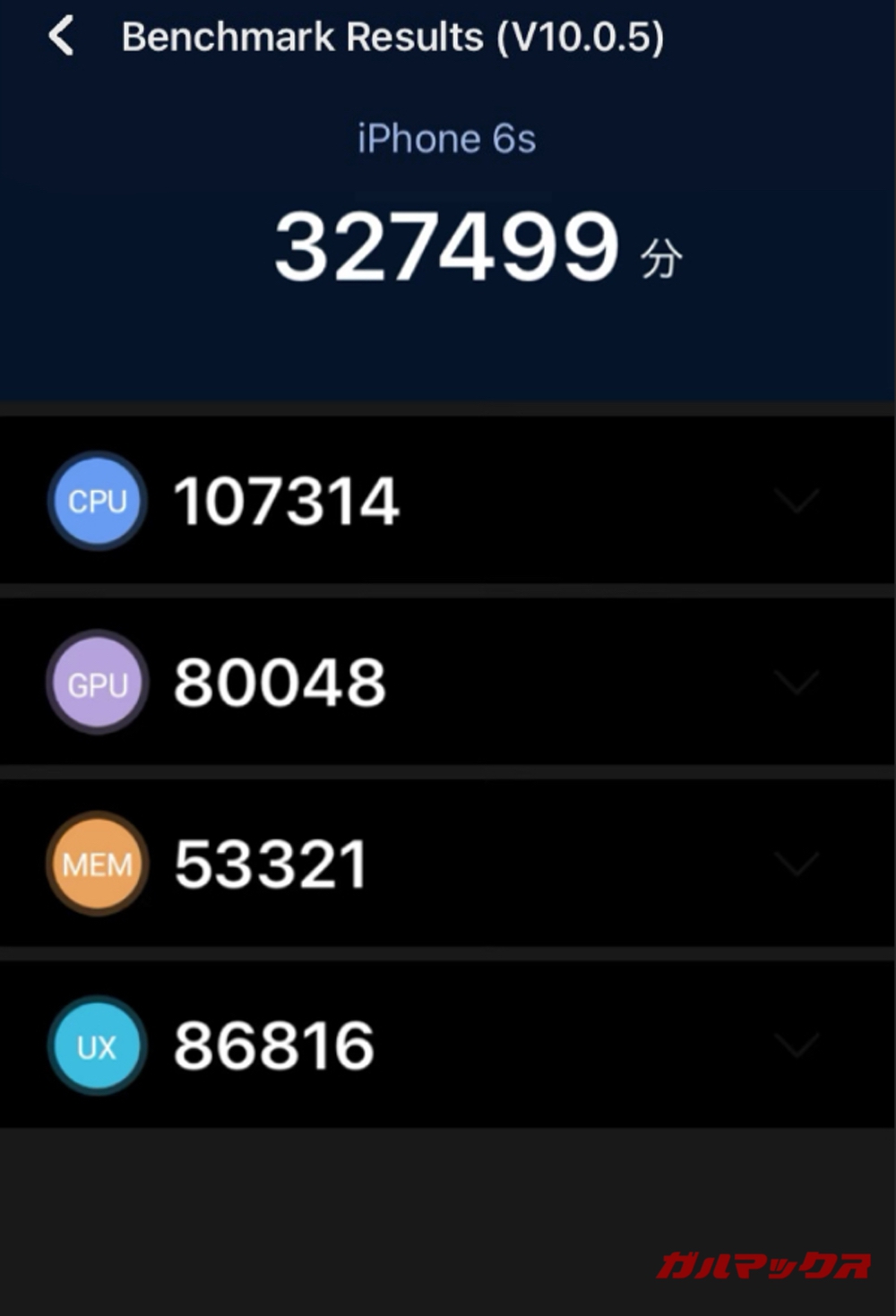Select the UX score badge icon

(x=96, y=1044)
